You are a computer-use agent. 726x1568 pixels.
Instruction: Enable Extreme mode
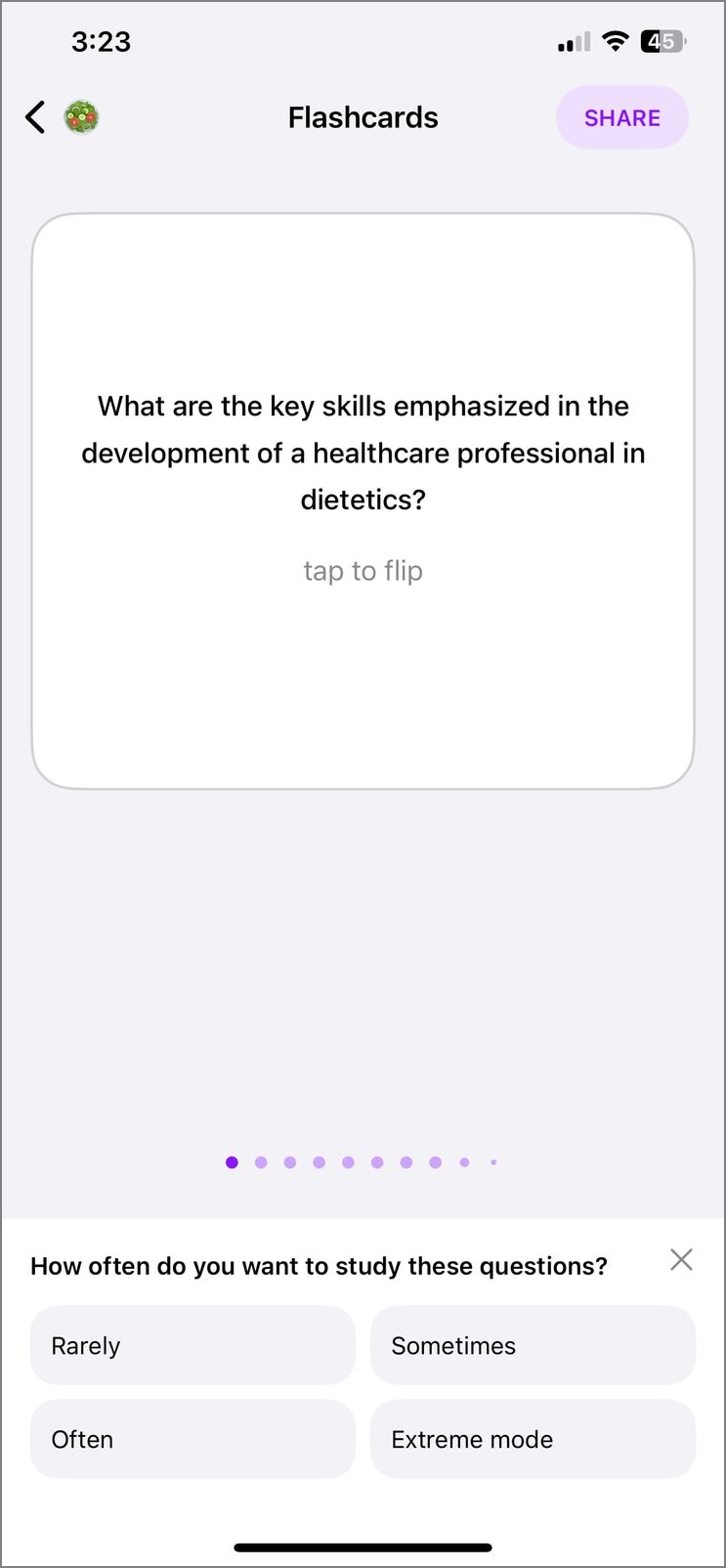(533, 1439)
